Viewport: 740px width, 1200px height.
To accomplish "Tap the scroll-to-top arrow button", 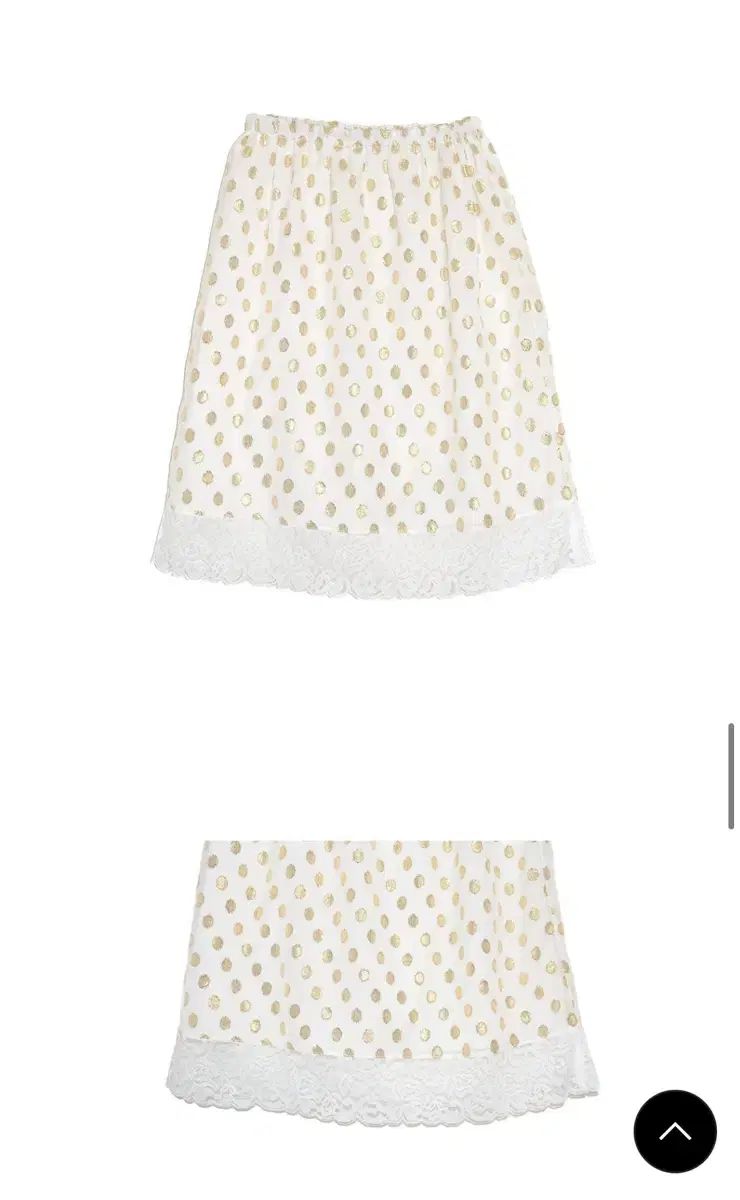I will [675, 1131].
